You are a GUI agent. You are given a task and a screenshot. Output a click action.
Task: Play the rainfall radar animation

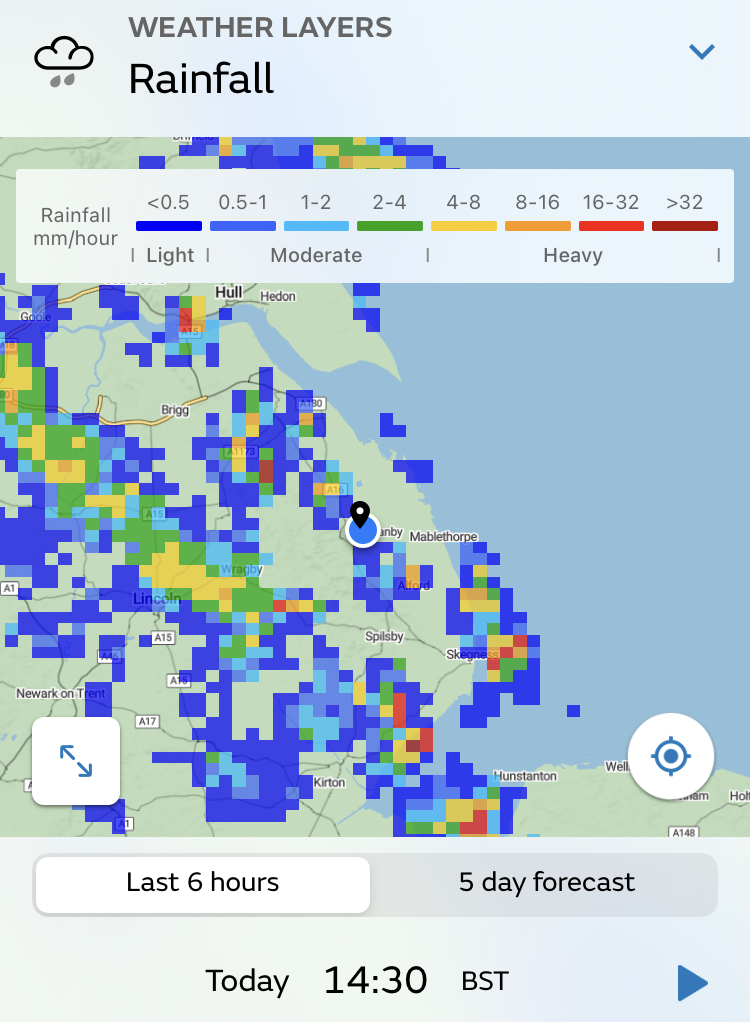coord(692,983)
